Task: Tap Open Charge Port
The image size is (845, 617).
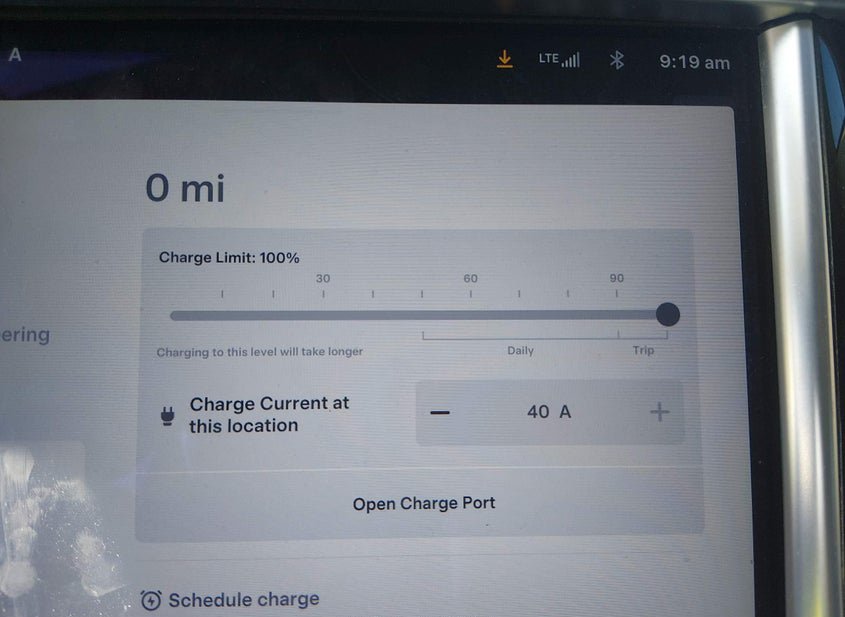Action: coord(423,503)
